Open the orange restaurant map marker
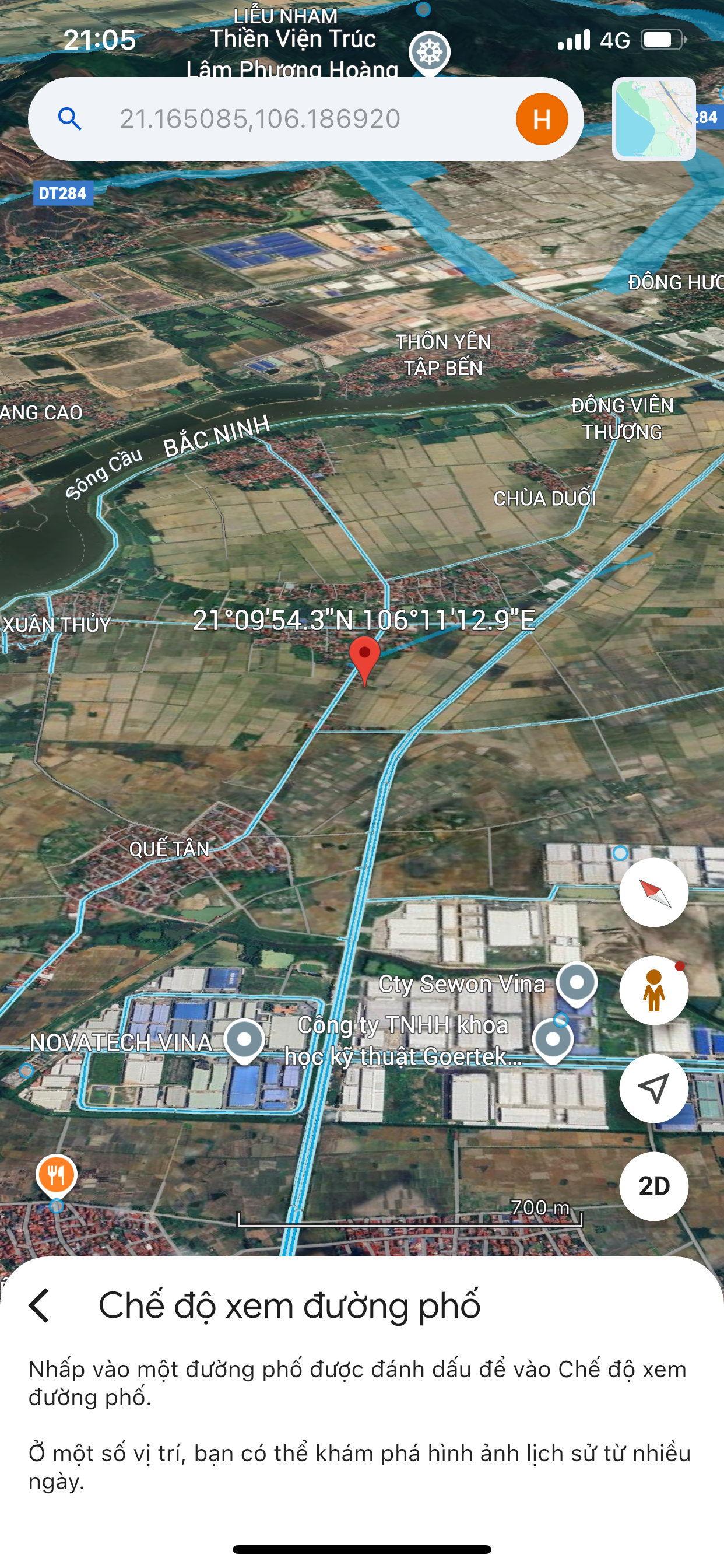This screenshot has width=724, height=1568. tap(57, 1175)
